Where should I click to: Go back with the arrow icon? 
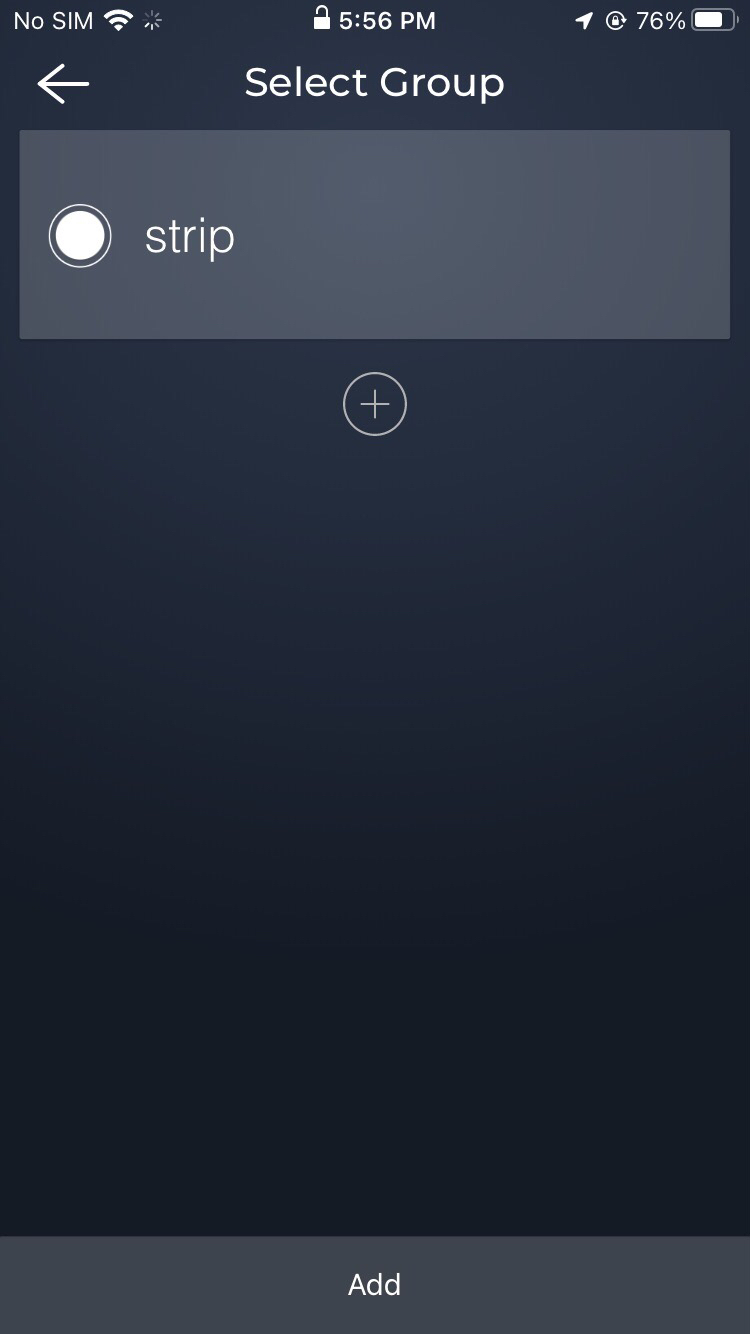click(x=63, y=84)
